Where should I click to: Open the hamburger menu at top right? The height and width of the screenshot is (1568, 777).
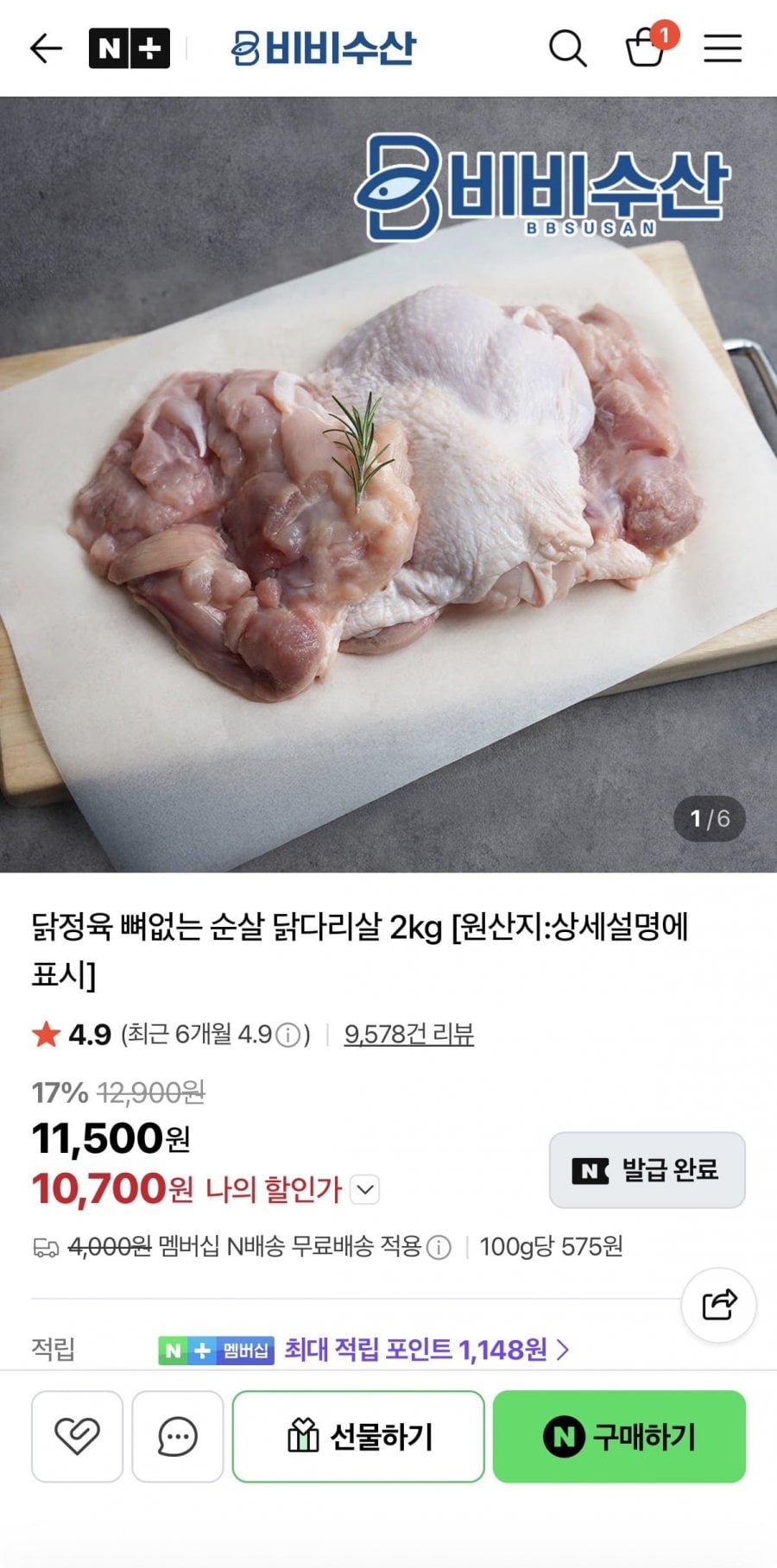click(x=723, y=49)
